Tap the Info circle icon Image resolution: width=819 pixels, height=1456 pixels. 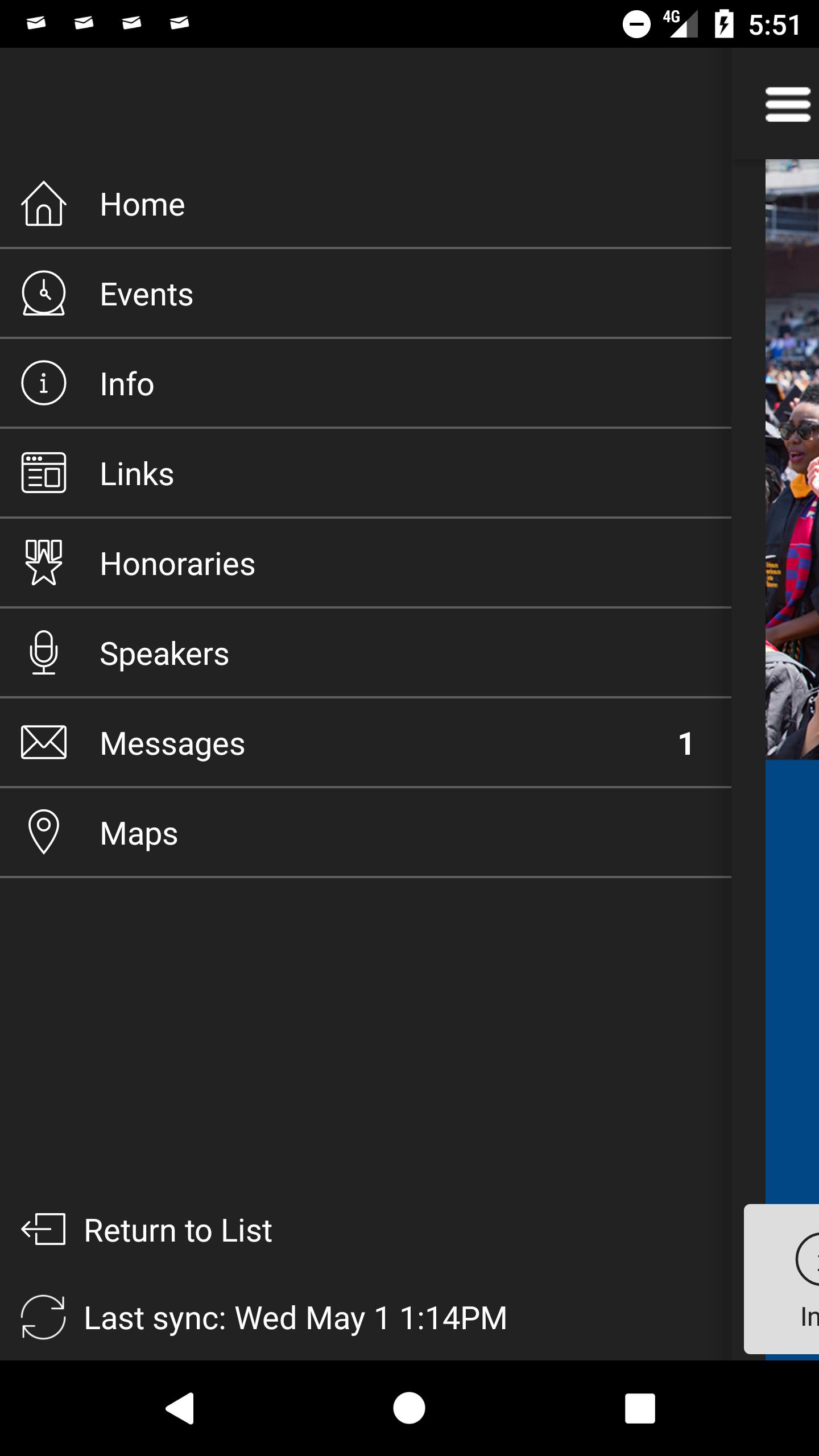(43, 383)
